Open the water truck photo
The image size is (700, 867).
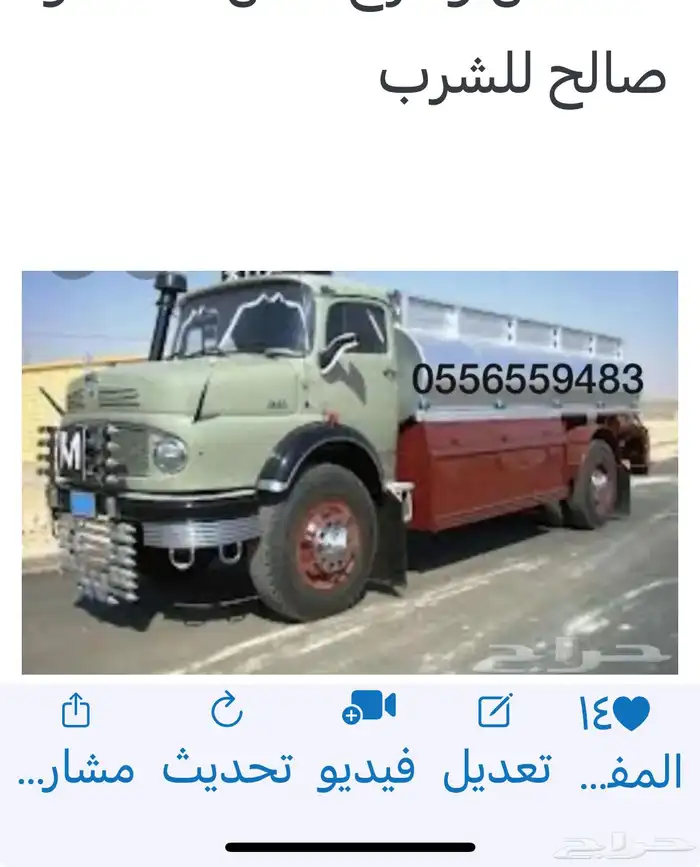click(350, 472)
